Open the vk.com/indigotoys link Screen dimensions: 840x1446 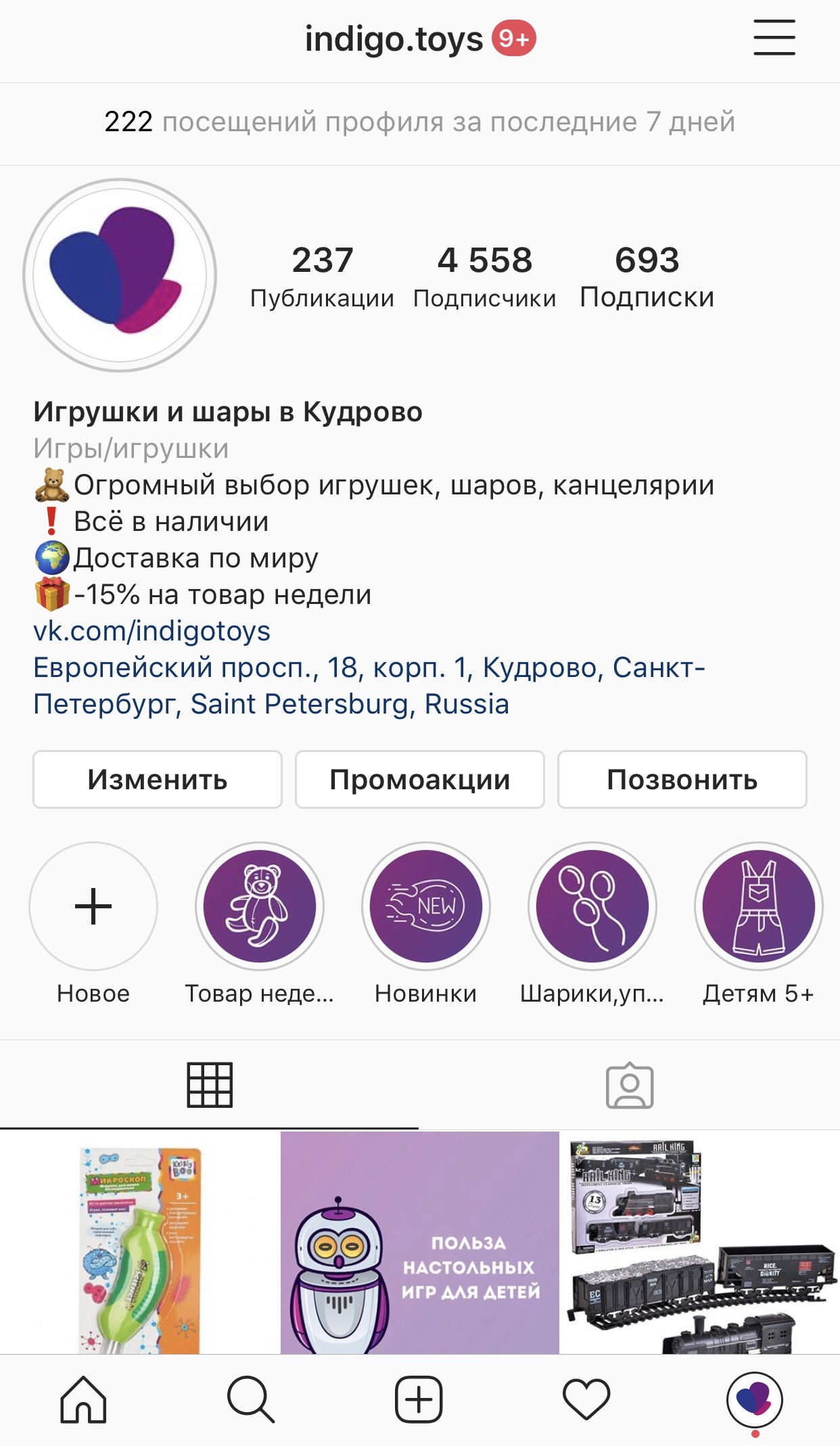click(151, 631)
